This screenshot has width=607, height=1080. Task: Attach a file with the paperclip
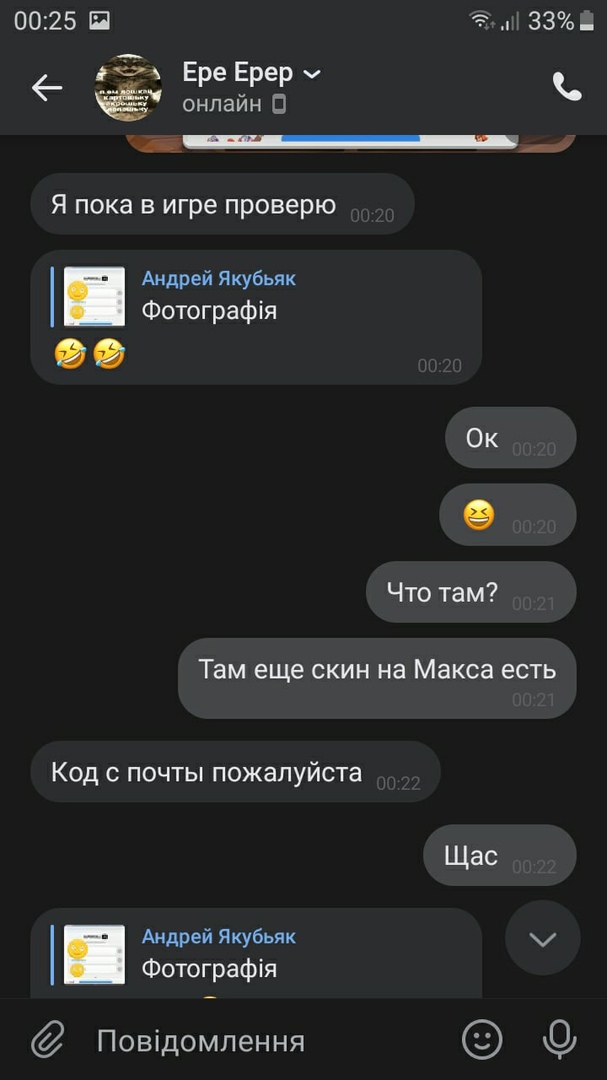tap(47, 1040)
